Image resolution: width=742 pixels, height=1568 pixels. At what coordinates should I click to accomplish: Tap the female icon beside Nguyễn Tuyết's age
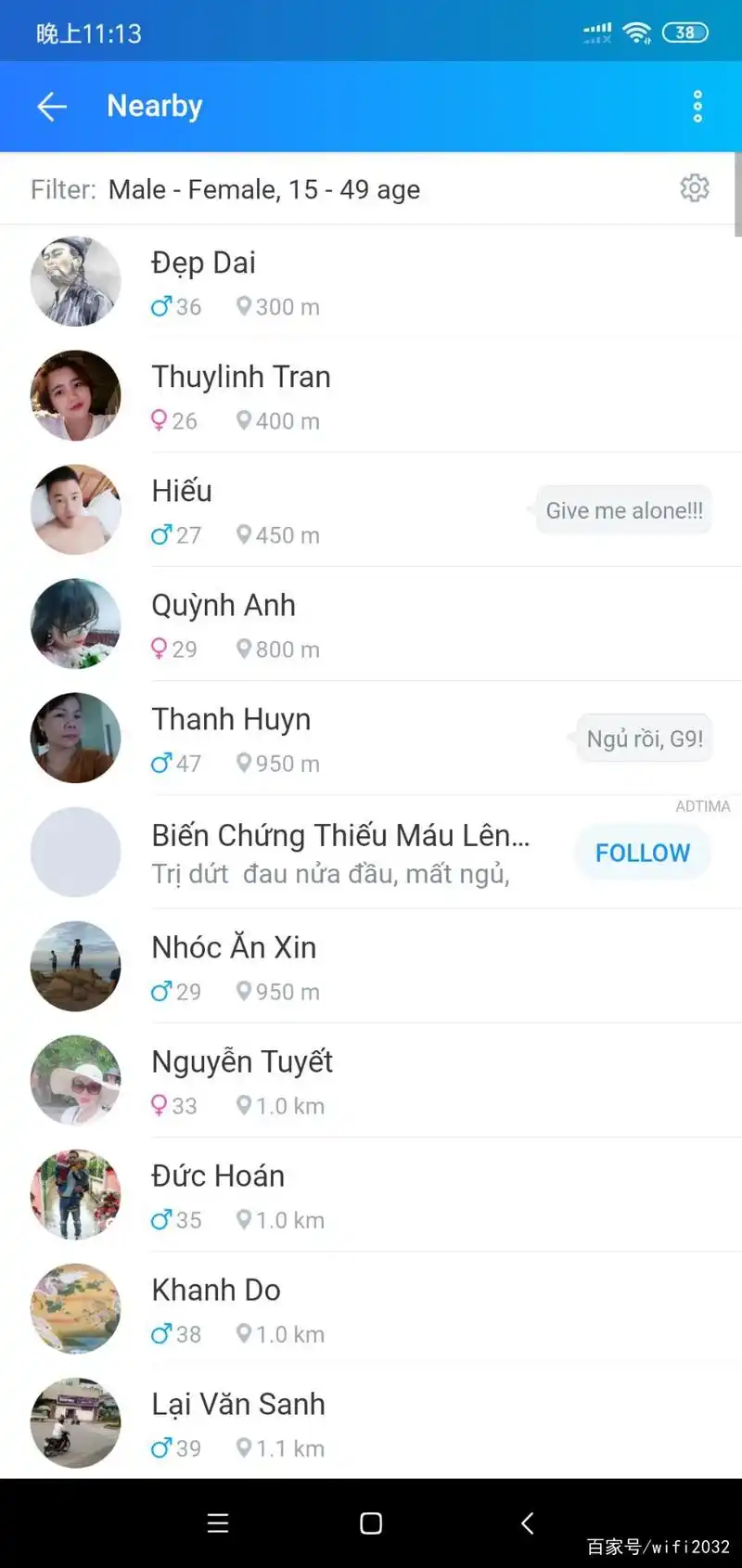coord(160,1105)
